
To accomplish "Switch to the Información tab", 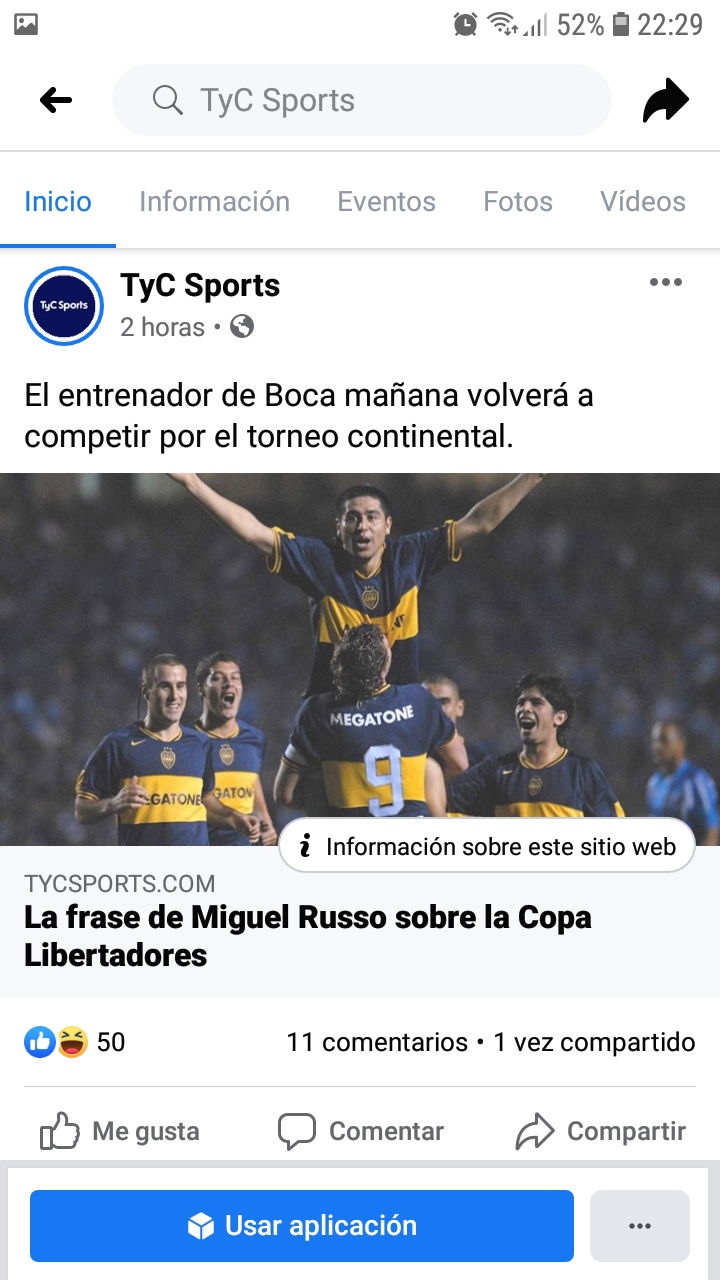I will (x=214, y=201).
